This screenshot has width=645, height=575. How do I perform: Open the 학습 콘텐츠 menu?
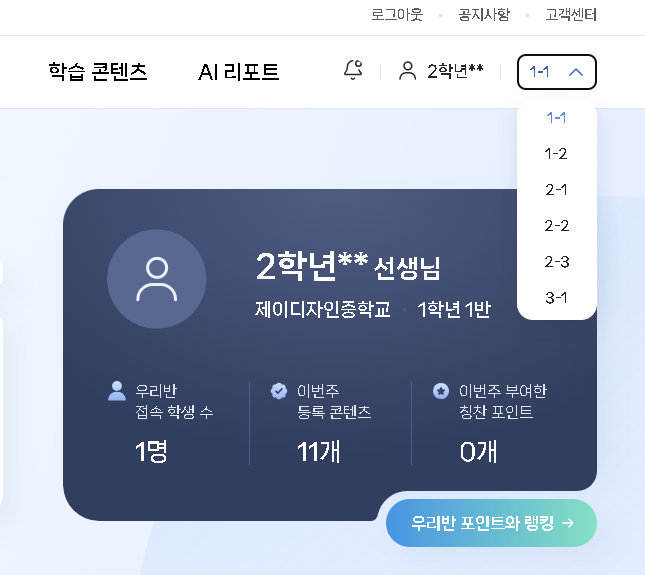tap(98, 72)
